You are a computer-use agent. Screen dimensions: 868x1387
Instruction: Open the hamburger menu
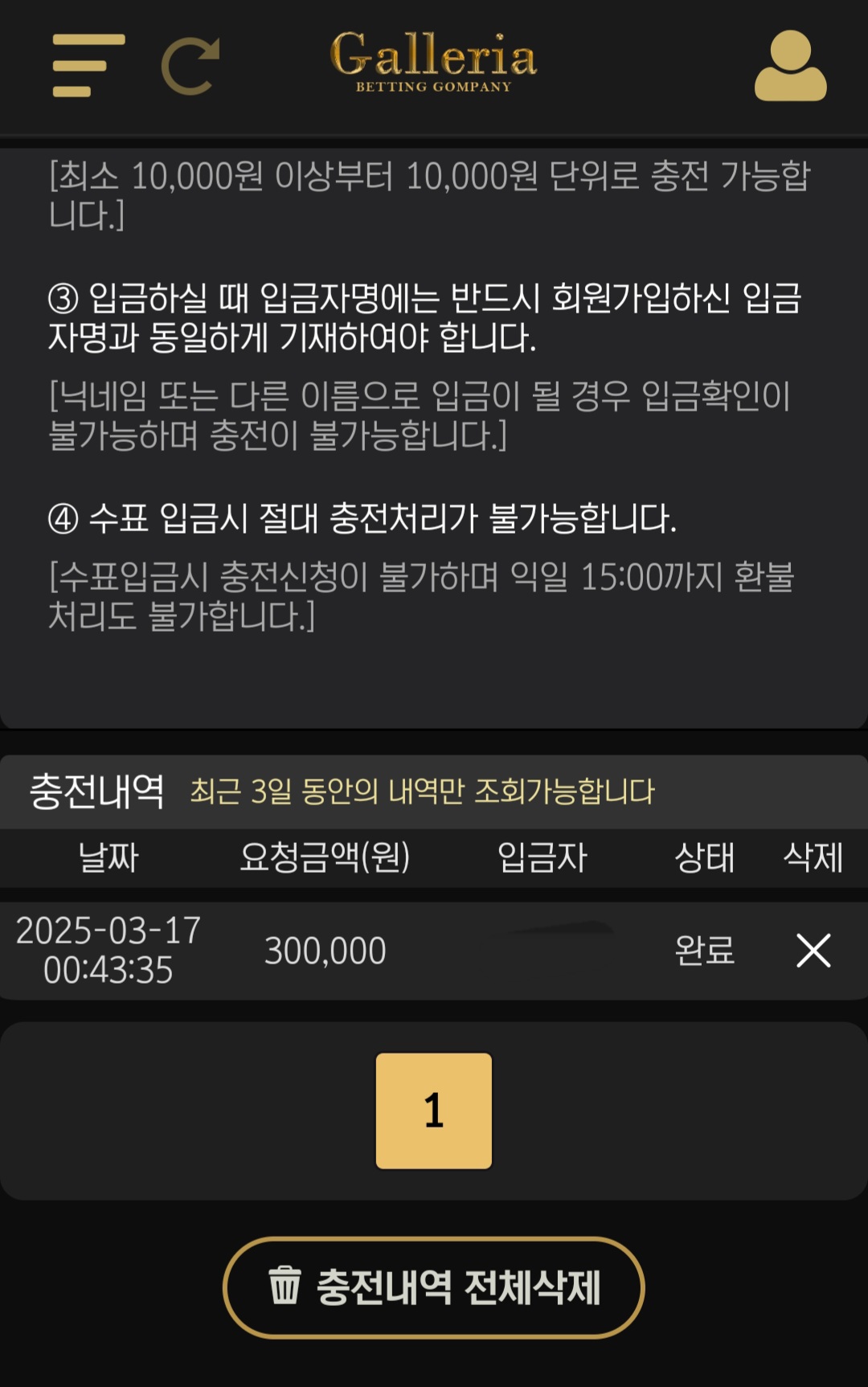88,65
